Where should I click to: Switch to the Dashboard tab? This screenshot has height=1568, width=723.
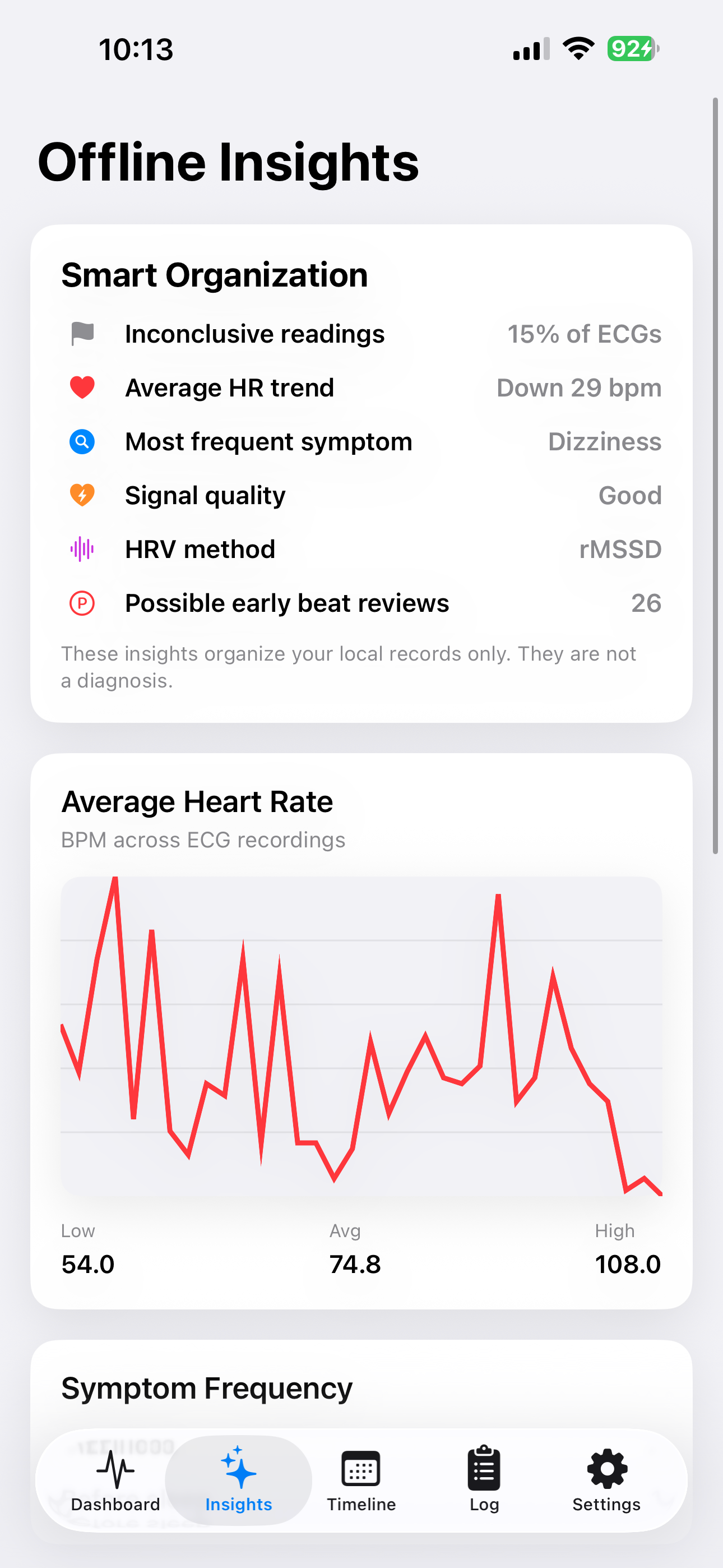[x=115, y=1481]
